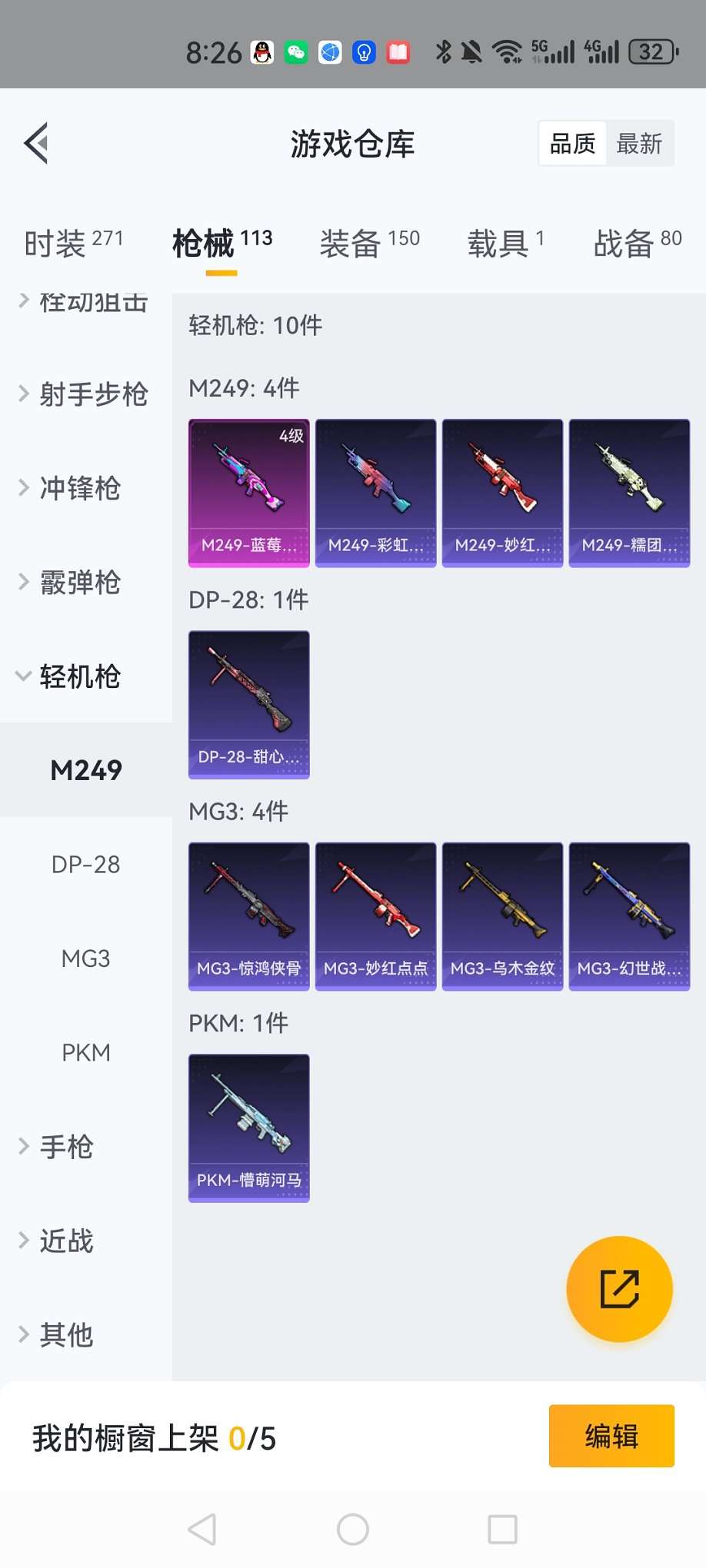Tap the orange floating share button

tap(620, 1289)
